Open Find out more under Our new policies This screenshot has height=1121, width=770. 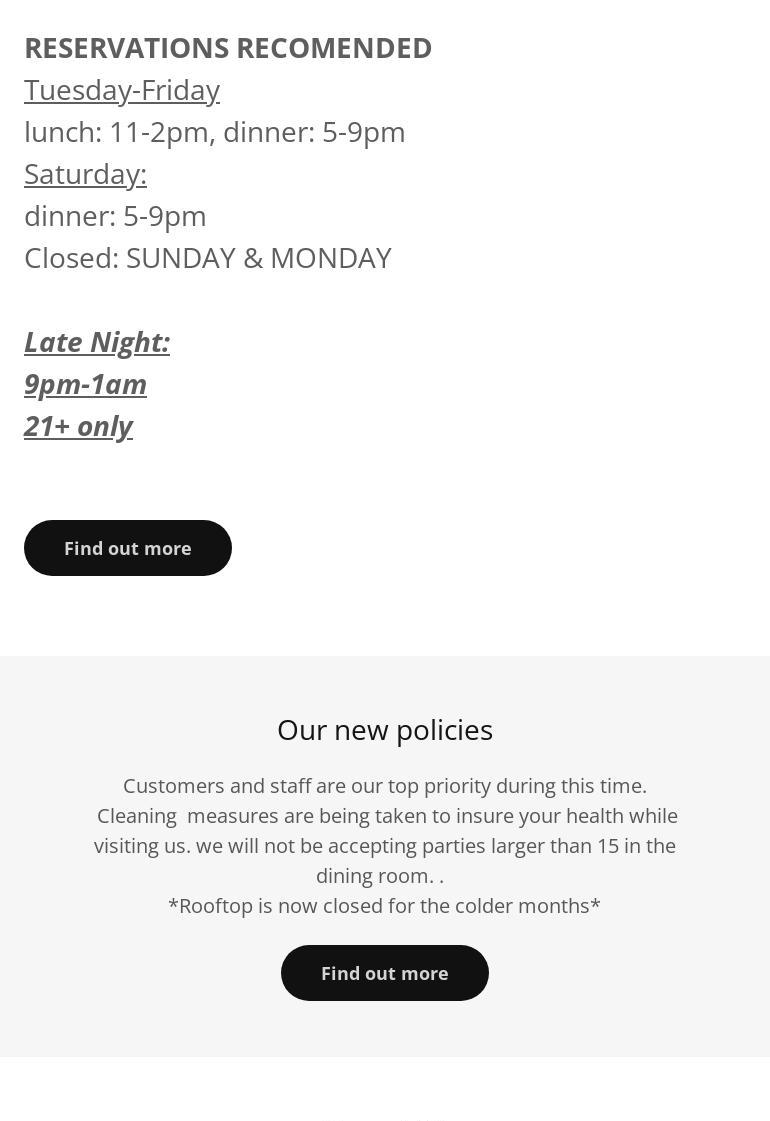click(x=385, y=973)
